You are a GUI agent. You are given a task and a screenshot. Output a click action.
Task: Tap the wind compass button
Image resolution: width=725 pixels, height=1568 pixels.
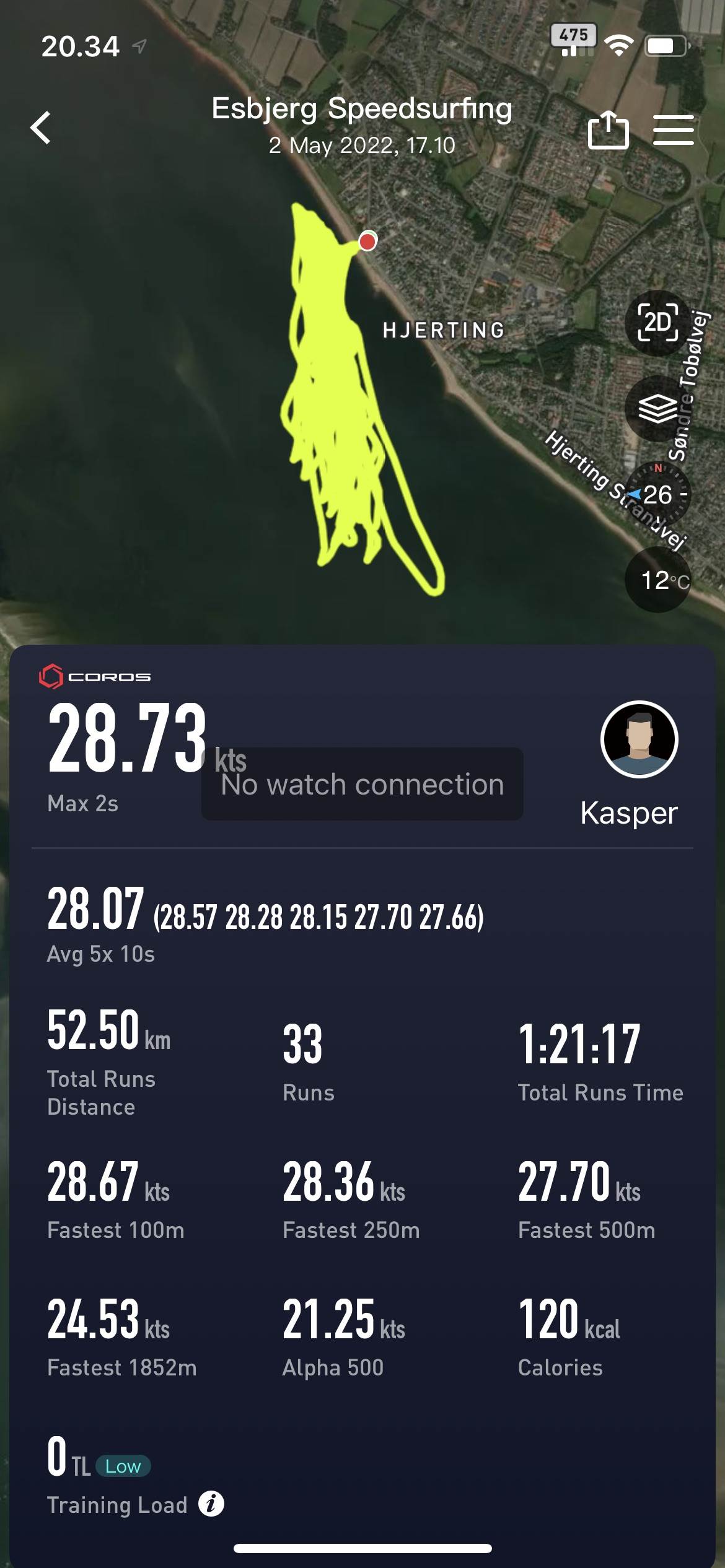[x=657, y=494]
